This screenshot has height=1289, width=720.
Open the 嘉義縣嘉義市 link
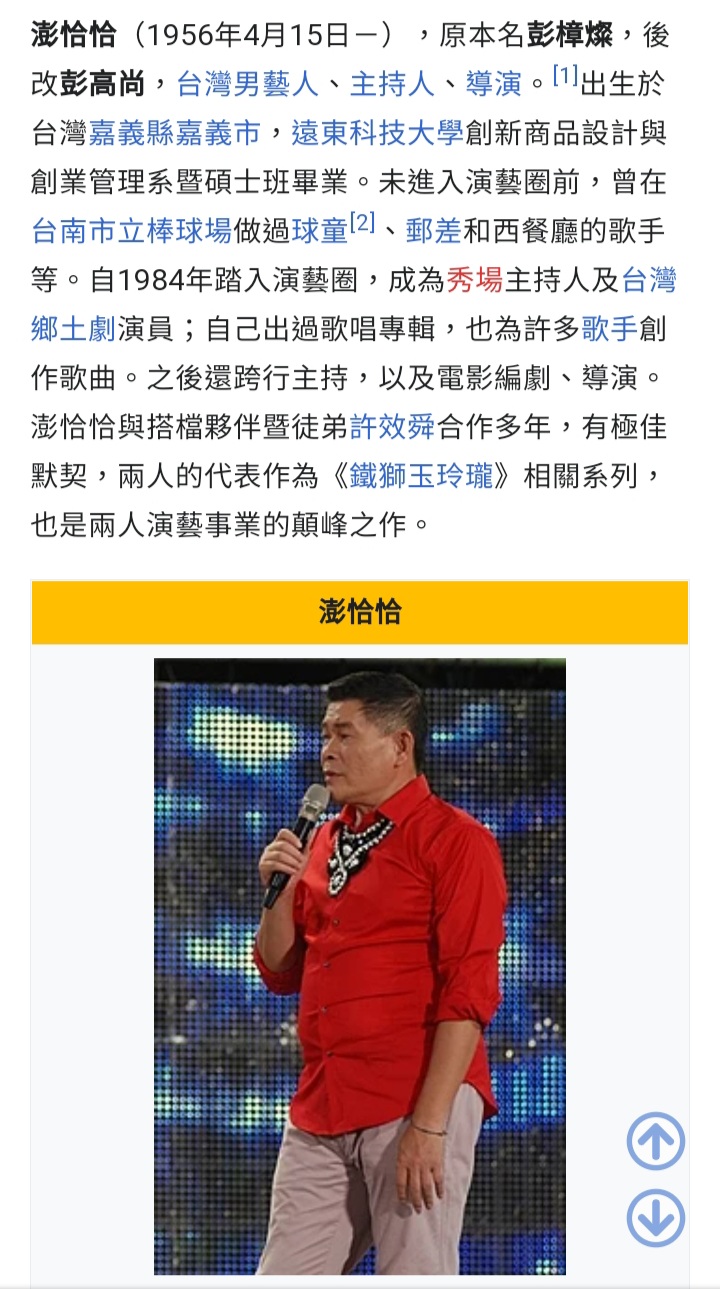point(176,133)
